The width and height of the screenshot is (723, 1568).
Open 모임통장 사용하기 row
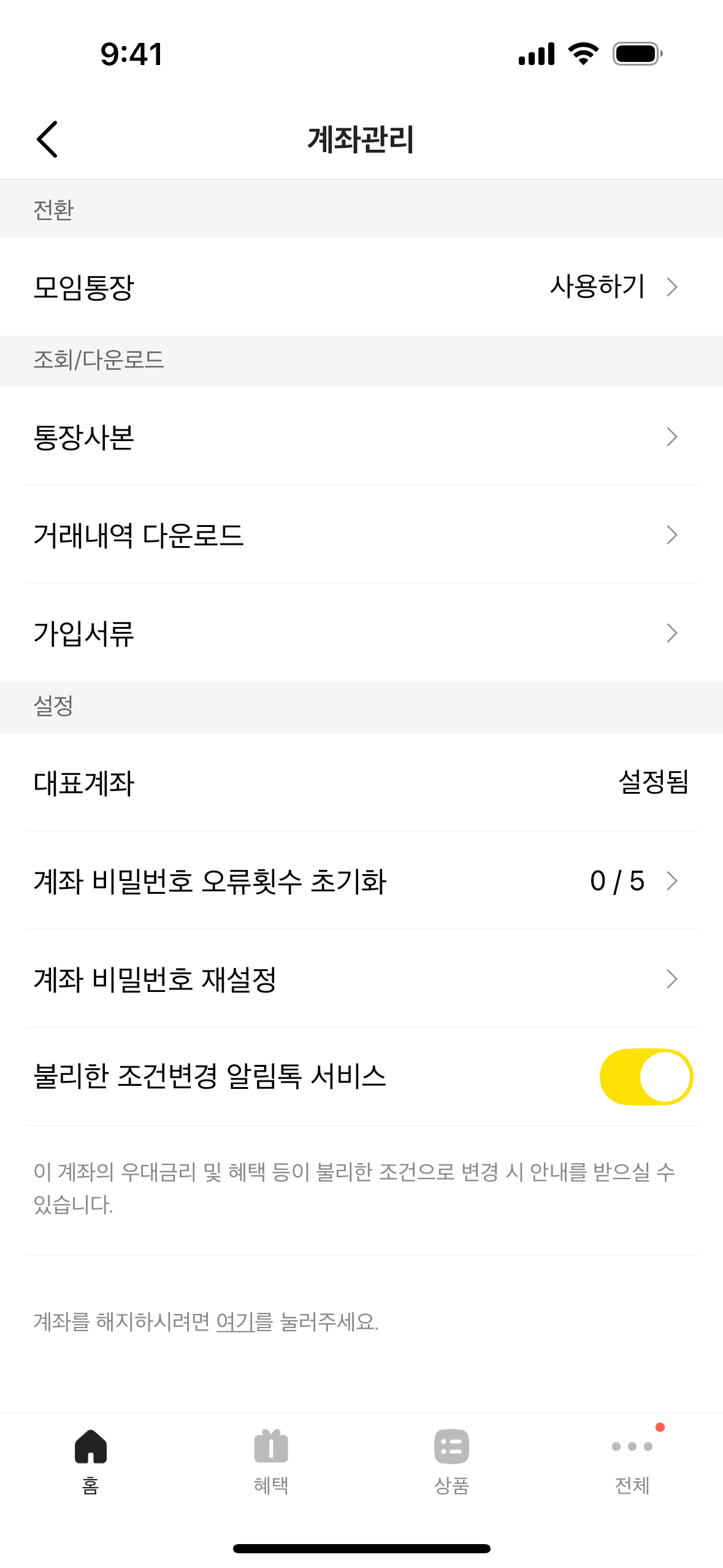(x=361, y=287)
